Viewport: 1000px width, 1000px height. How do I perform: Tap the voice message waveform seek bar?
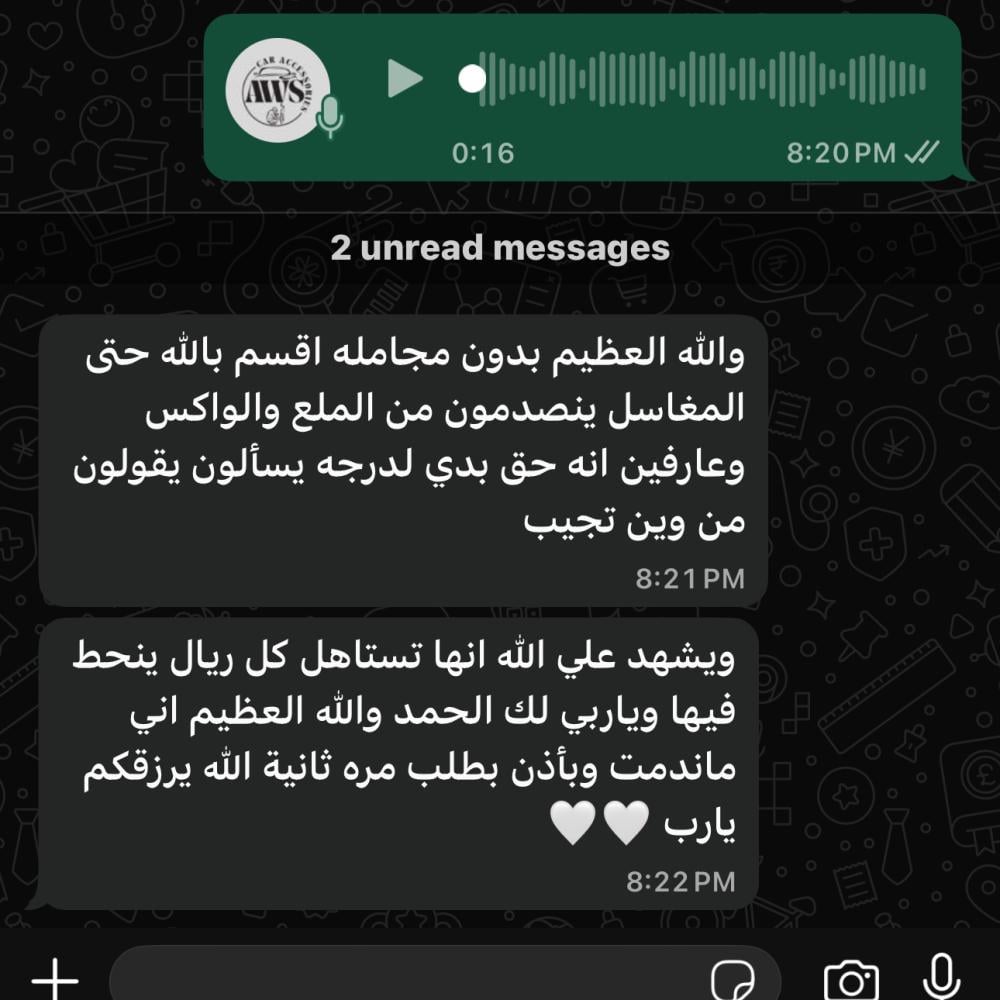coord(700,79)
